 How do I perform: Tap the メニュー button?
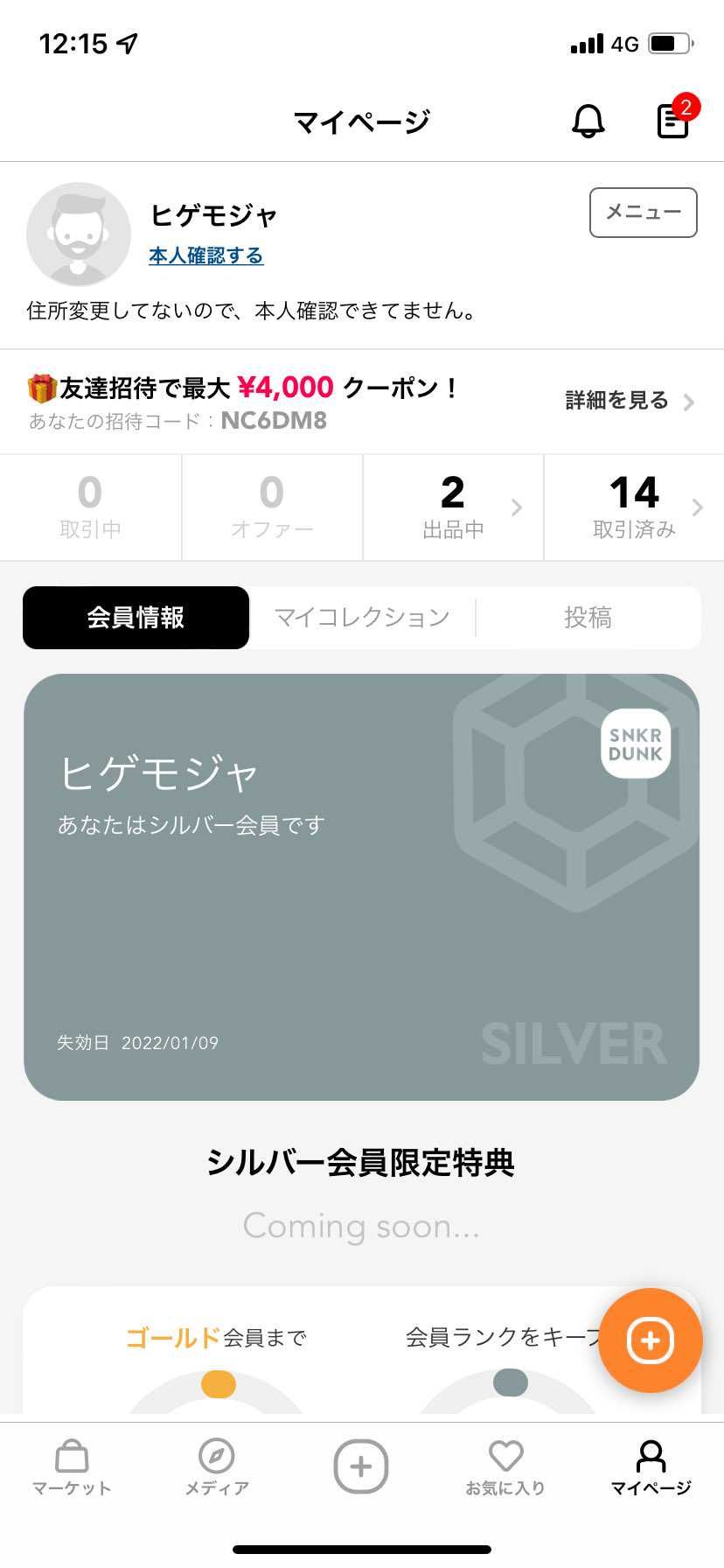(643, 213)
